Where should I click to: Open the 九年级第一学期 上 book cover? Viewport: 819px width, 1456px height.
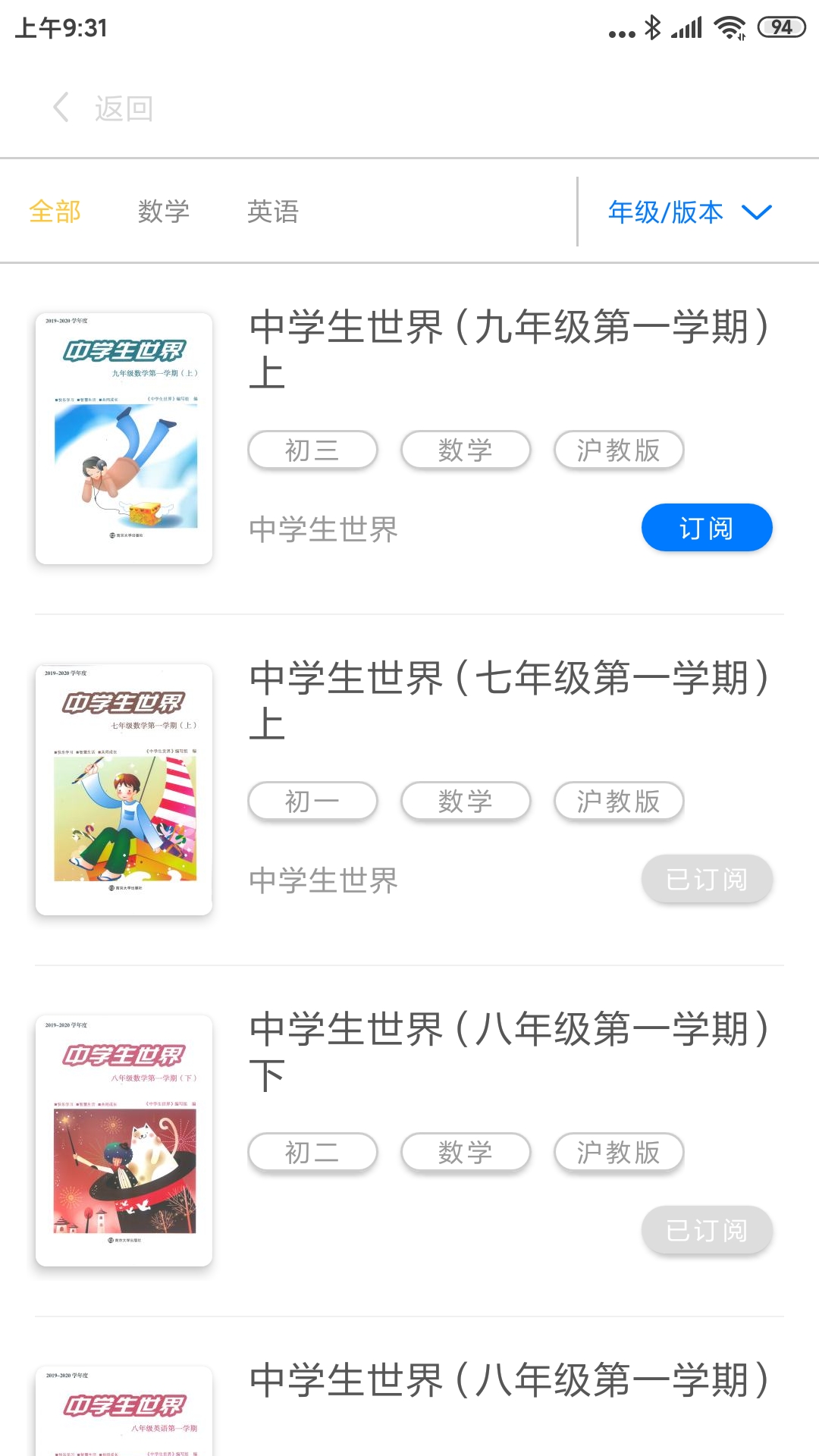124,438
